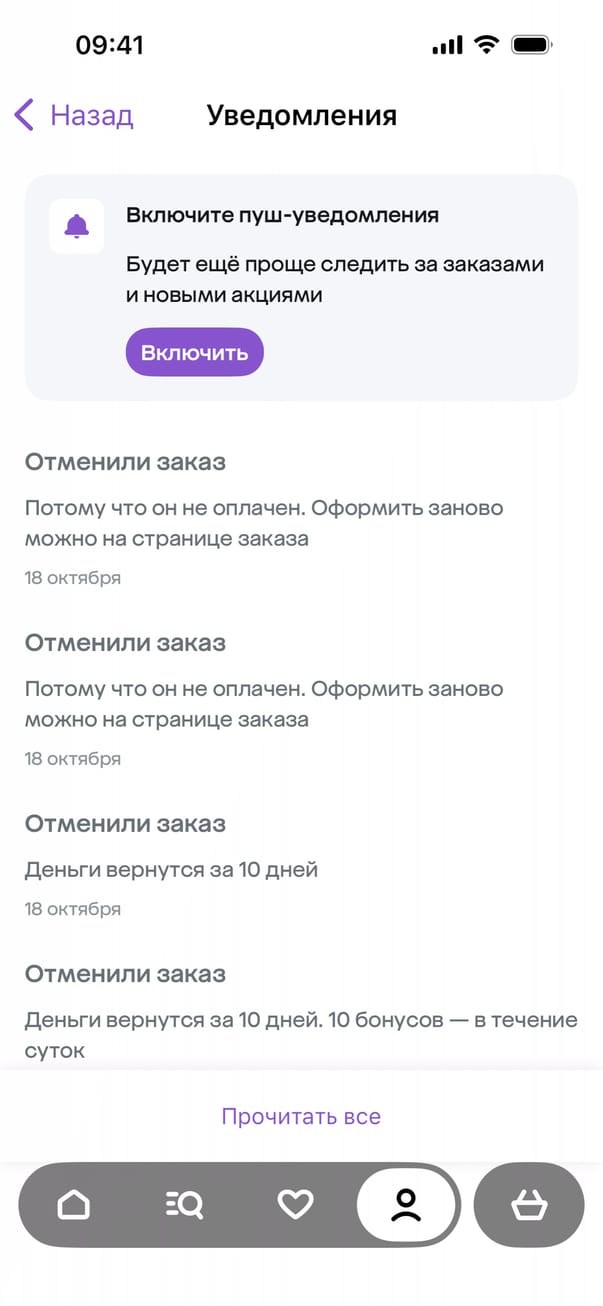The image size is (603, 1306).
Task: Mark all notifications read via Прочитать все
Action: 301,1116
